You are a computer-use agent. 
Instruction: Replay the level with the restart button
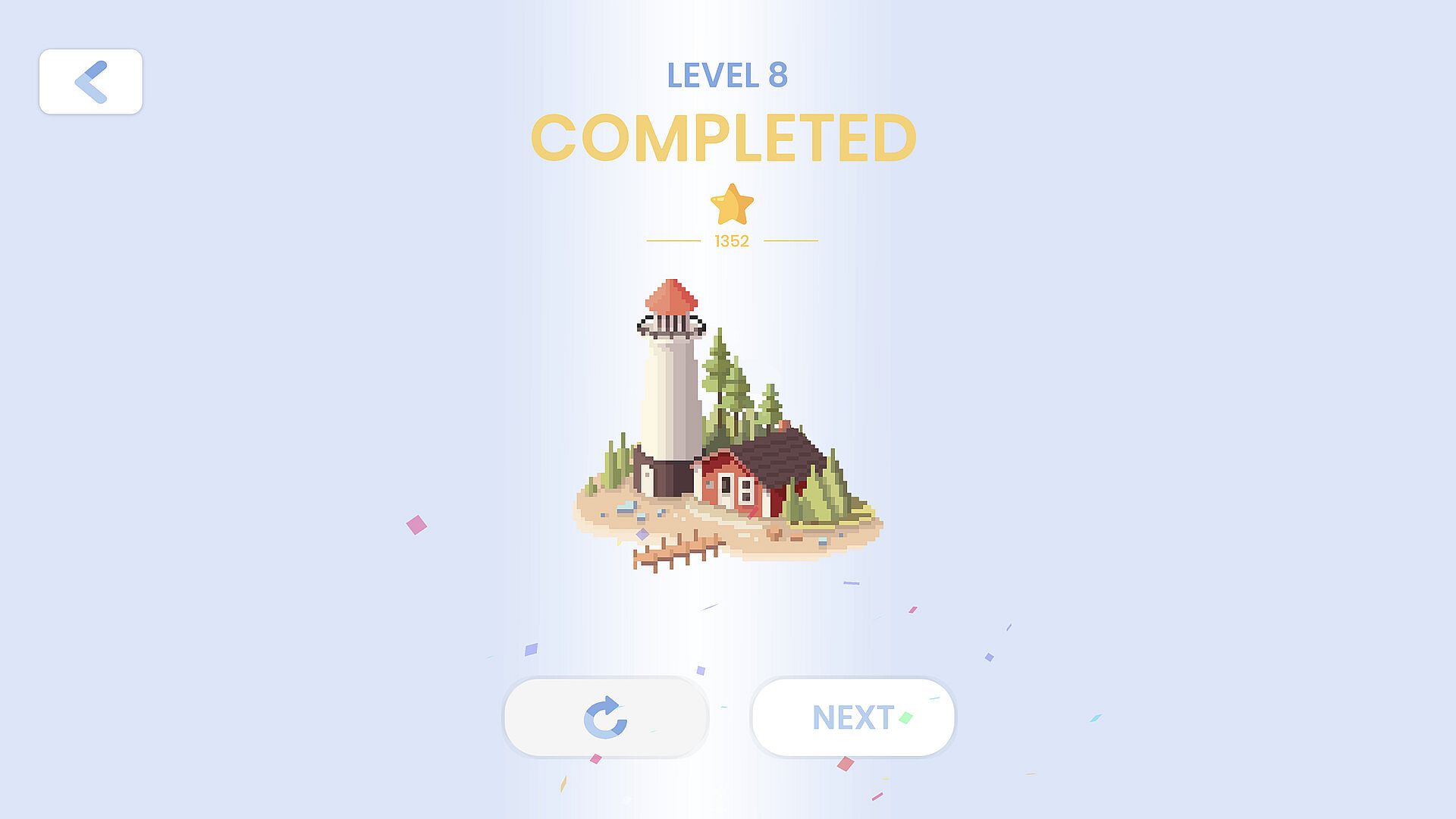click(605, 717)
